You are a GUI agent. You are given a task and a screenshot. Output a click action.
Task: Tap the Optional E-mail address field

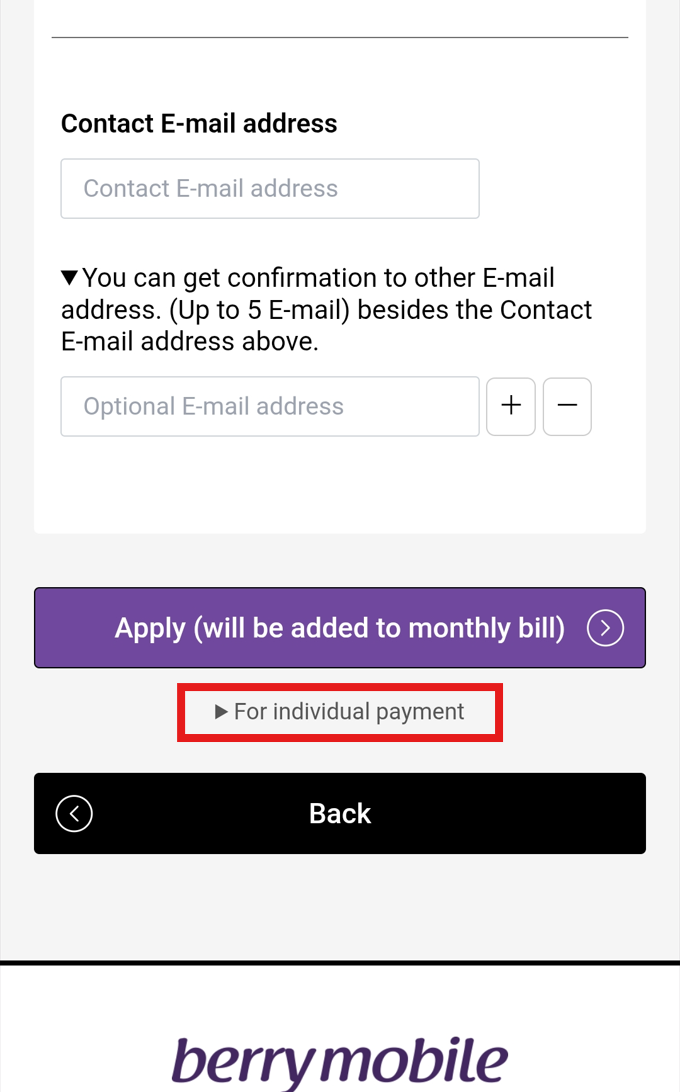click(x=270, y=406)
